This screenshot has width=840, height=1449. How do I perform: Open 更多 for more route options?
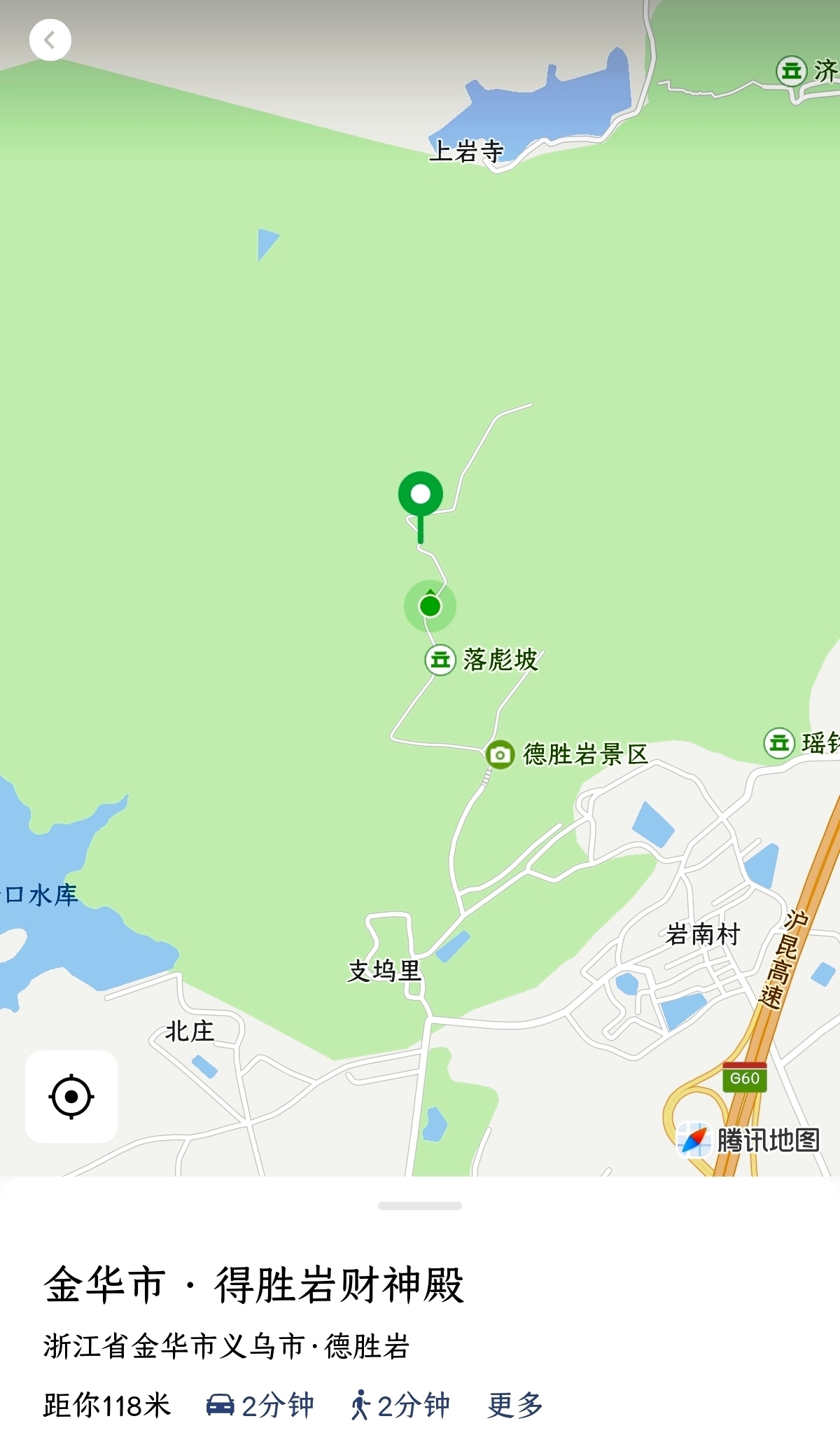(x=515, y=1405)
